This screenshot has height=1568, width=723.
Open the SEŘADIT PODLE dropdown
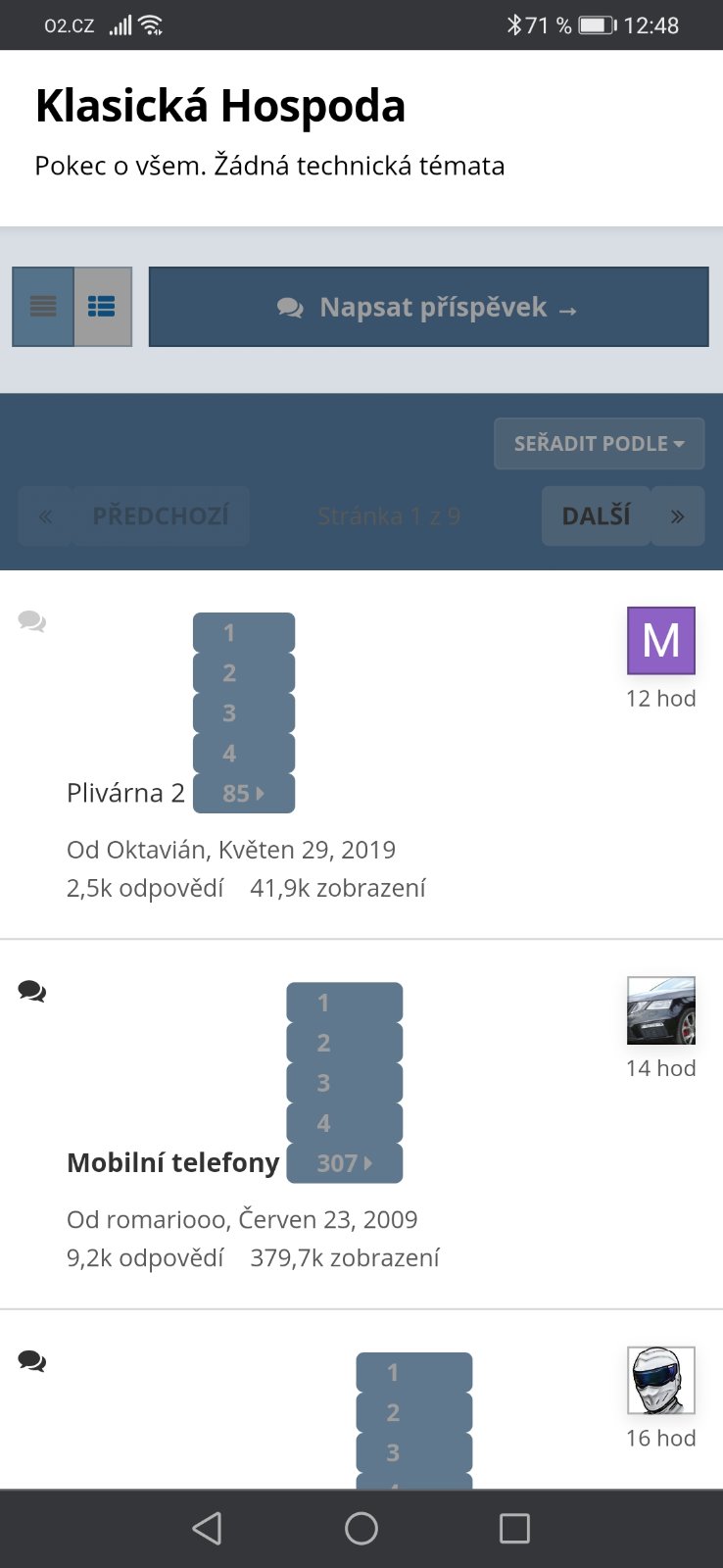tap(598, 443)
